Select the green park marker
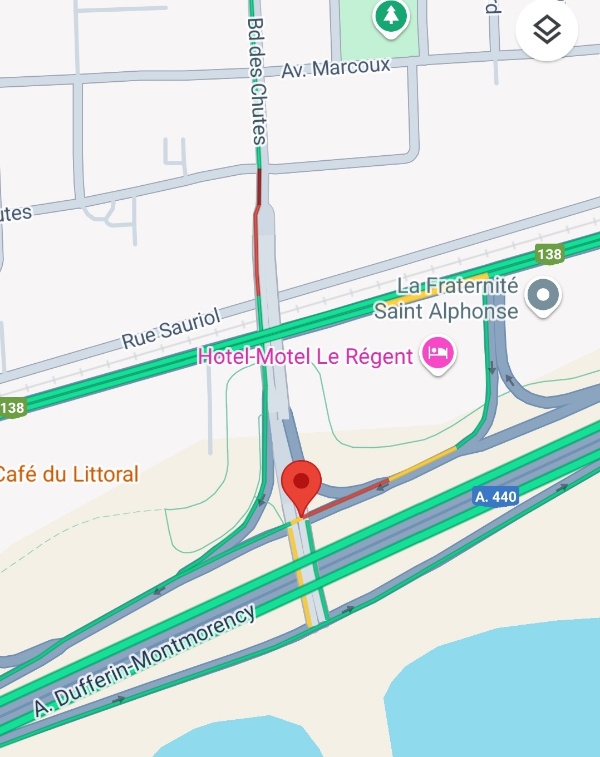 (x=389, y=15)
